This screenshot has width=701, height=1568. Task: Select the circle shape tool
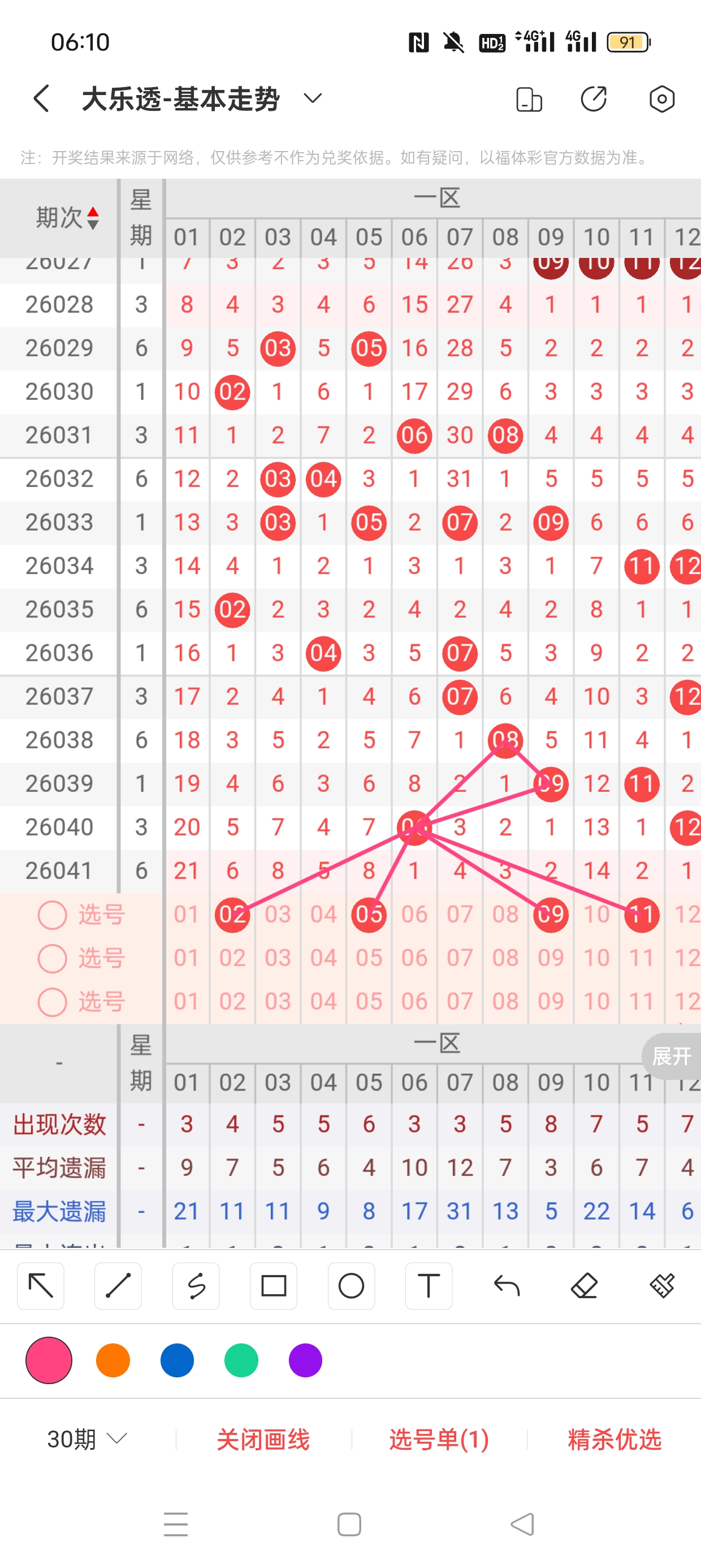coord(351,1286)
